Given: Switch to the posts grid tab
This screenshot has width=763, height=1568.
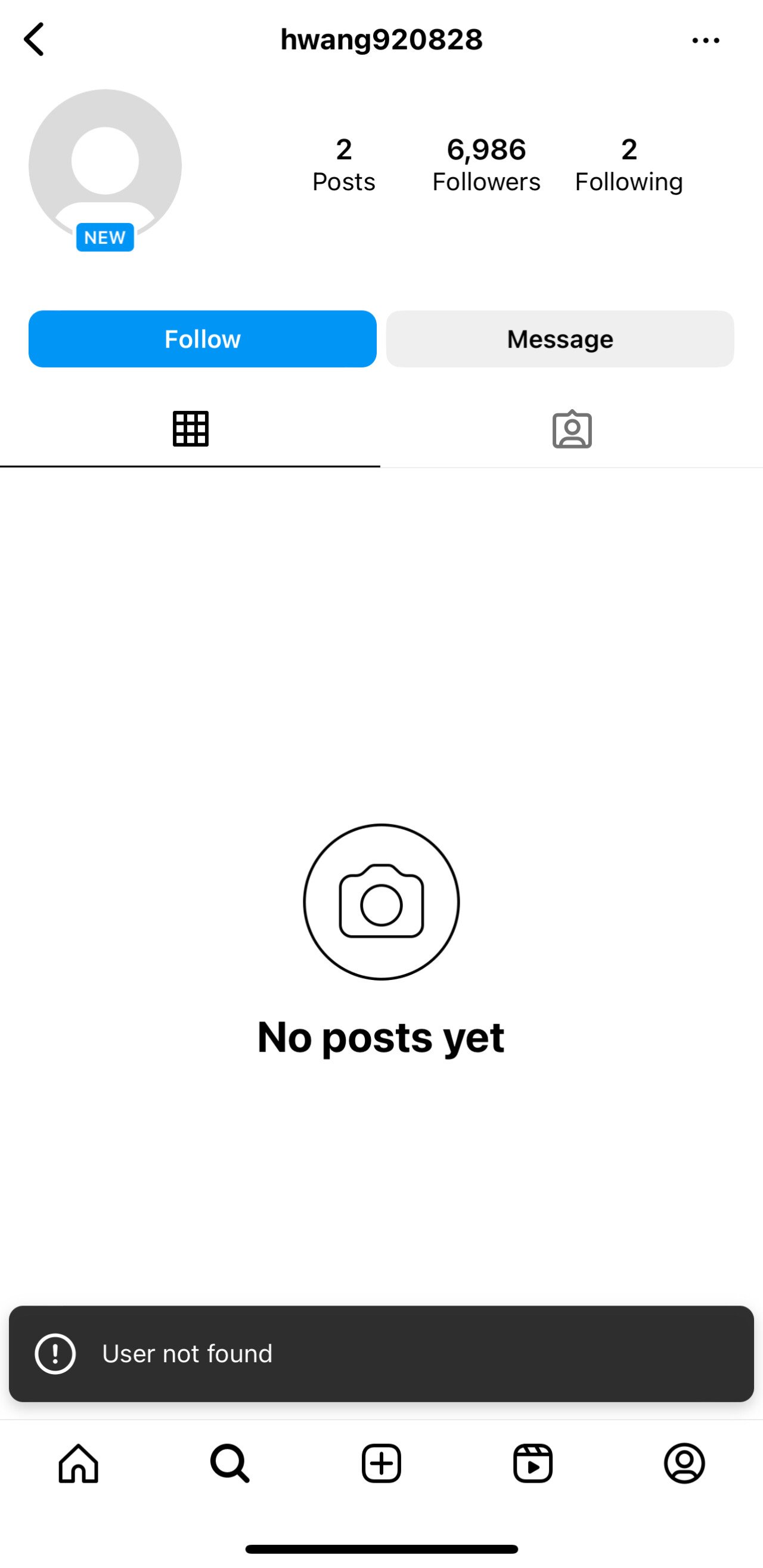Looking at the screenshot, I should click(x=190, y=429).
